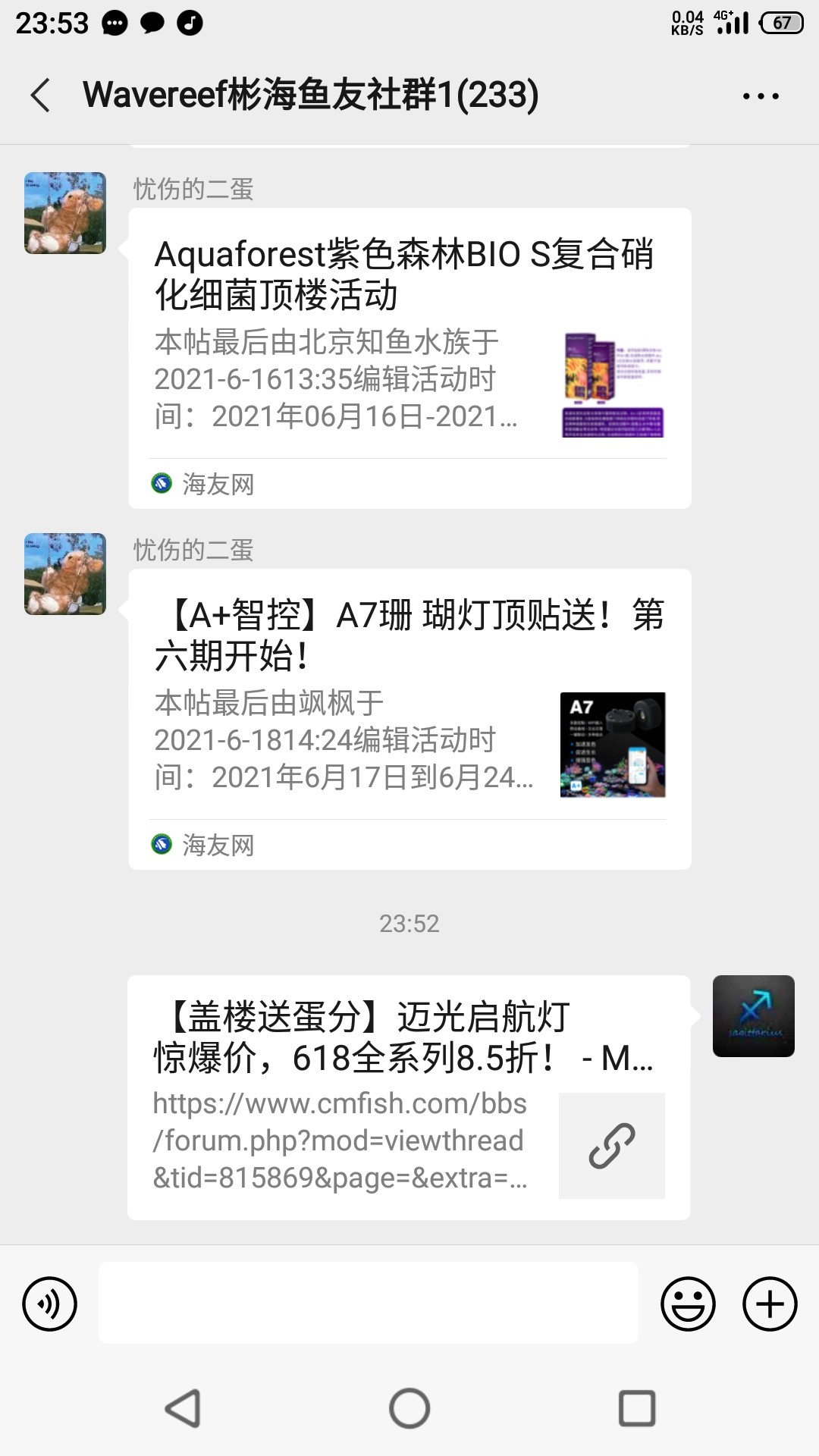Tap the system home button
This screenshot has height=1456, width=819.
(409, 1408)
